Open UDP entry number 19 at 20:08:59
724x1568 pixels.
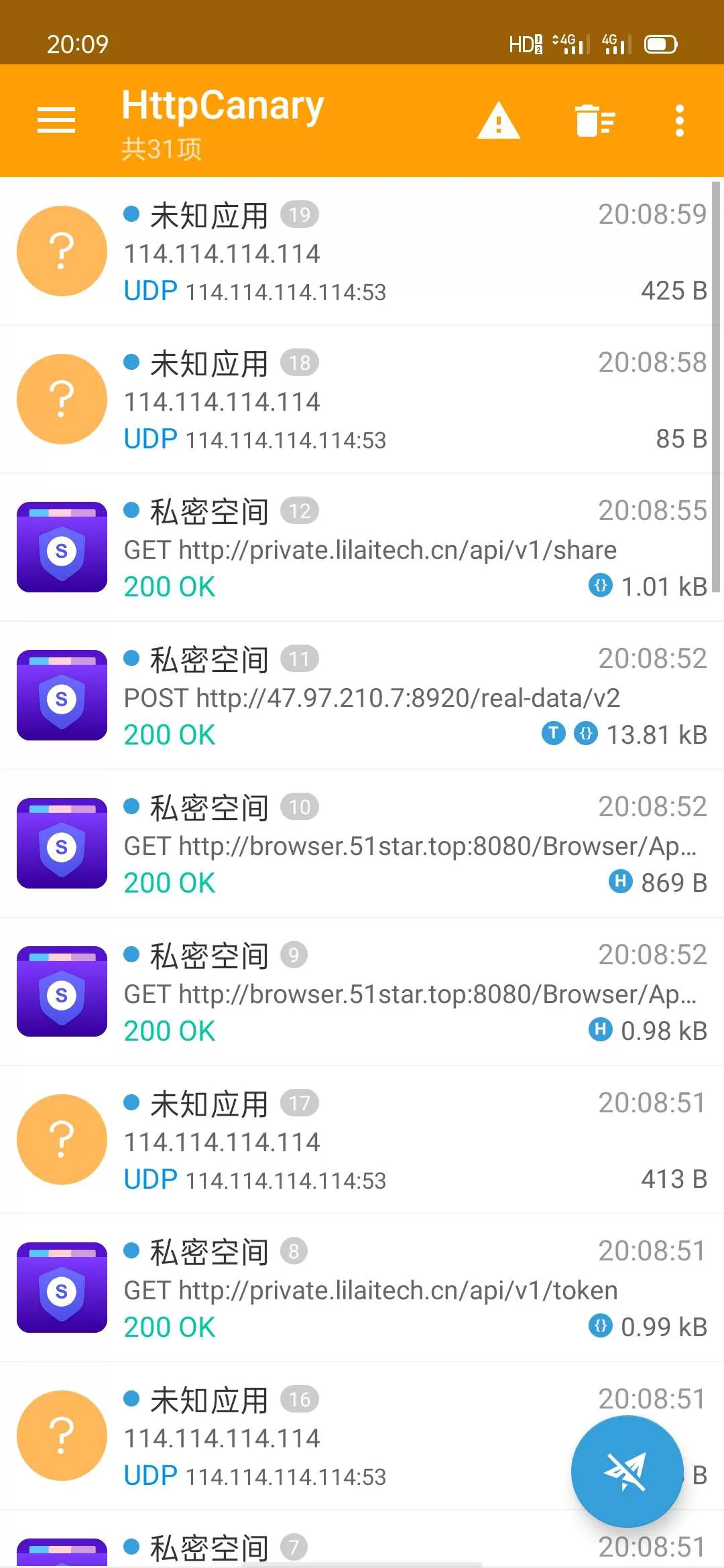point(362,252)
